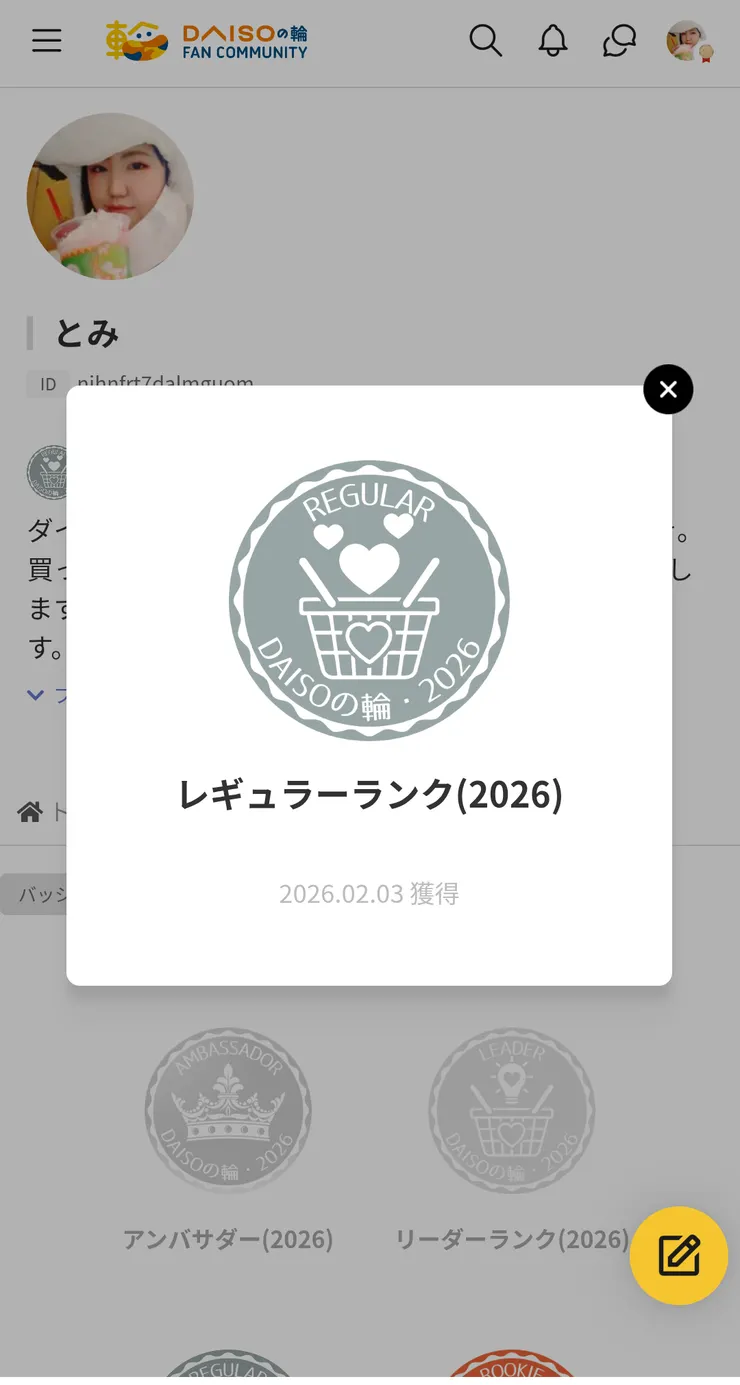Click the username とみ
This screenshot has width=740, height=1385.
coord(88,334)
